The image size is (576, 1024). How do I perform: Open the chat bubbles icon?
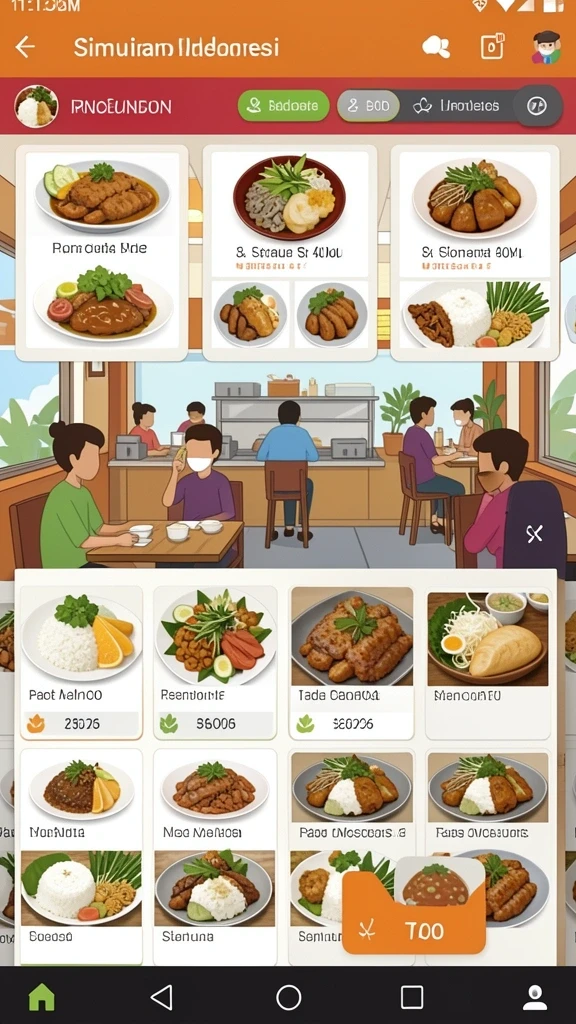pyautogui.click(x=436, y=47)
